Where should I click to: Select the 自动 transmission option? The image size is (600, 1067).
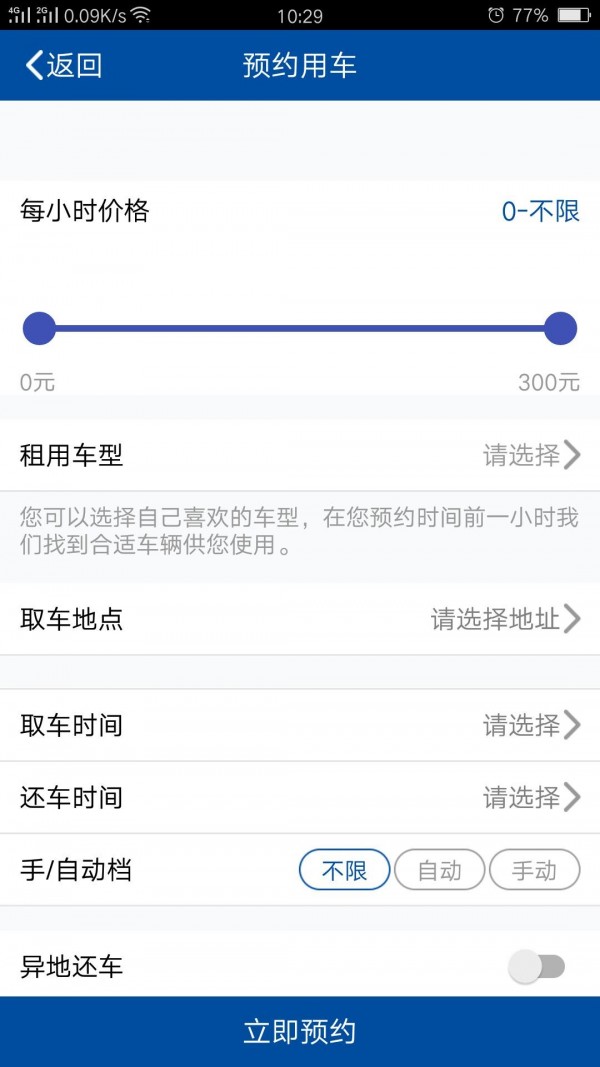click(x=439, y=870)
